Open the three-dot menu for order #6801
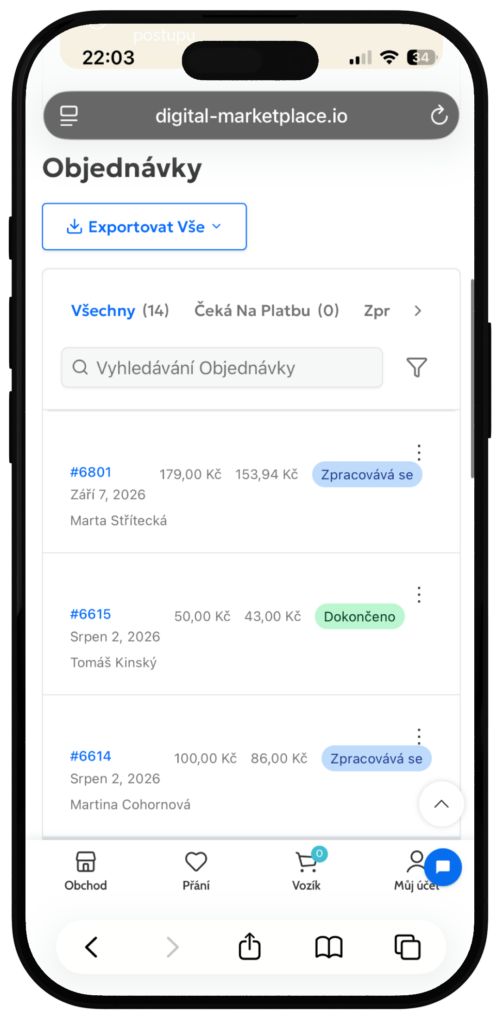Viewport: 503px width, 1024px height. (419, 452)
